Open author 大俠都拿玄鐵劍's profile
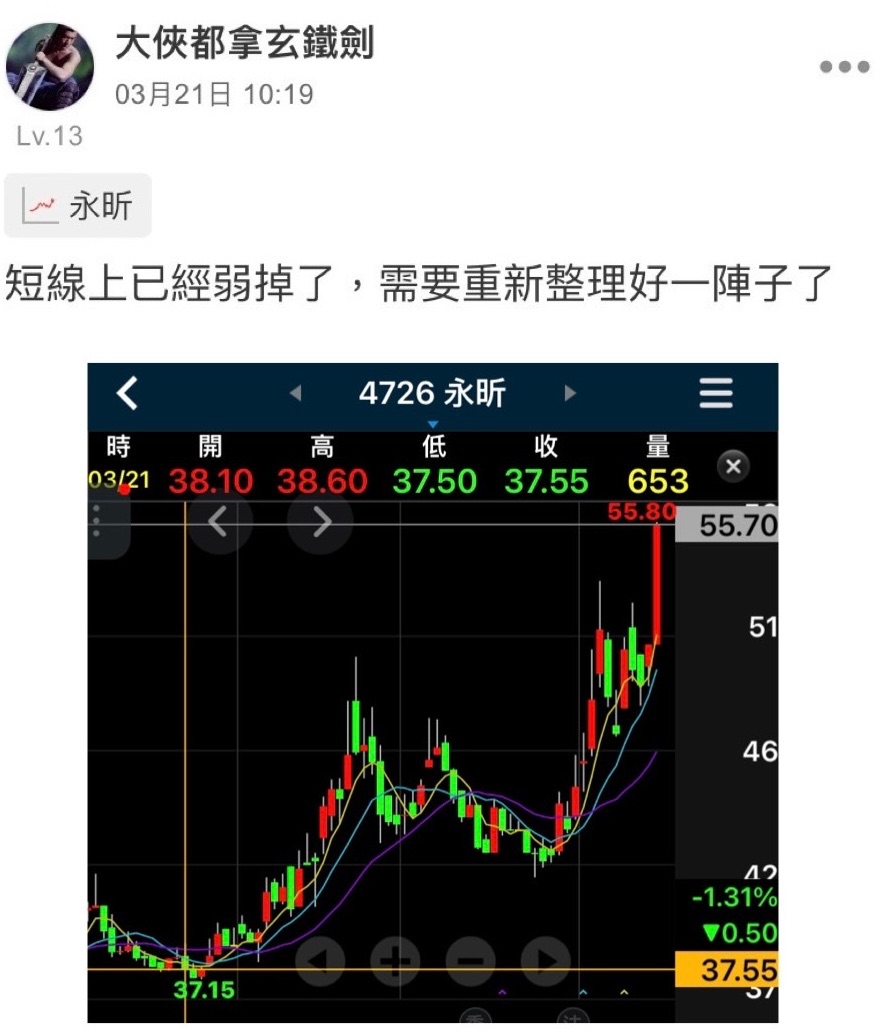 245,43
